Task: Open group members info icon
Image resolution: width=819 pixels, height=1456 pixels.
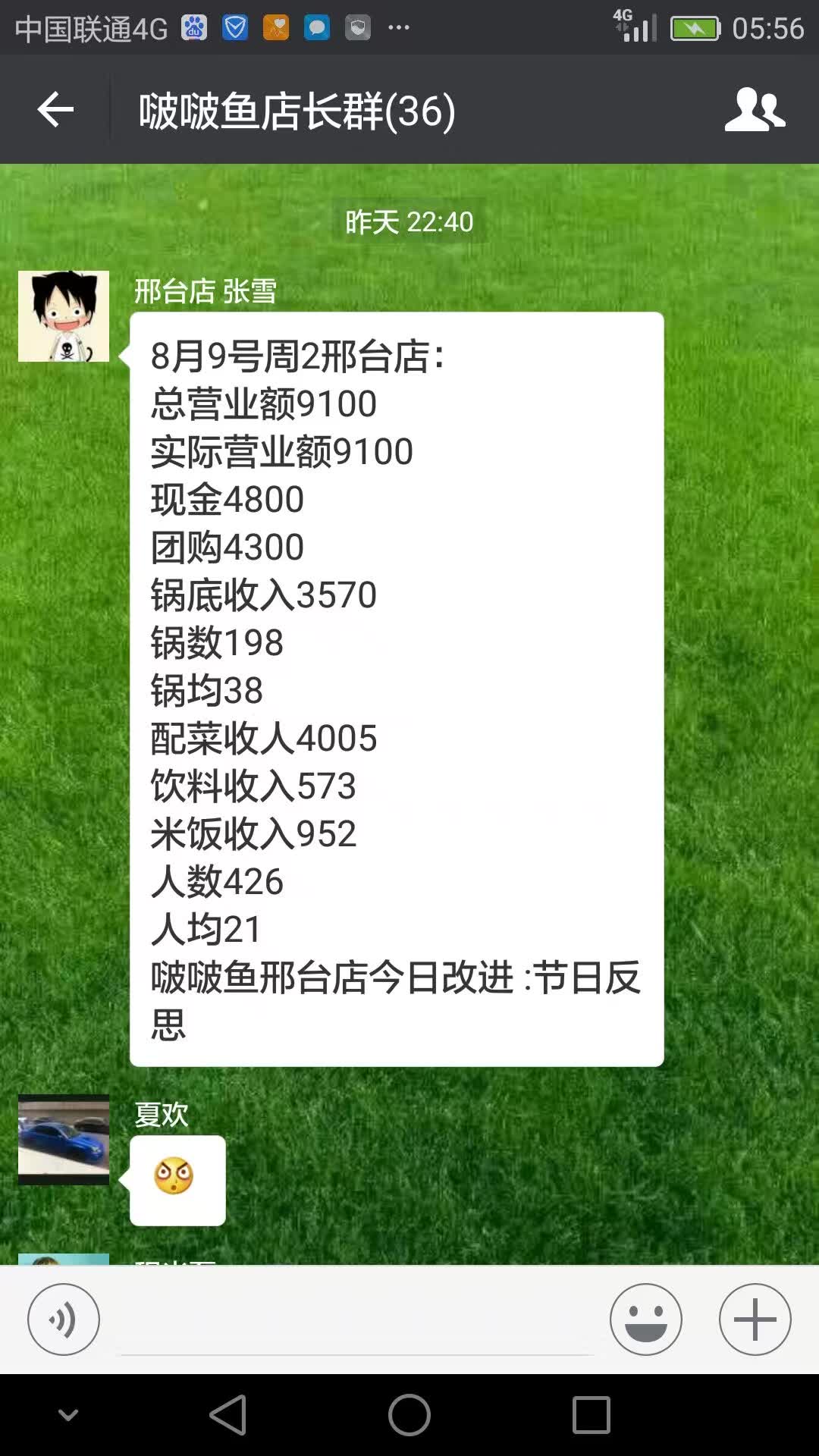Action: [755, 111]
